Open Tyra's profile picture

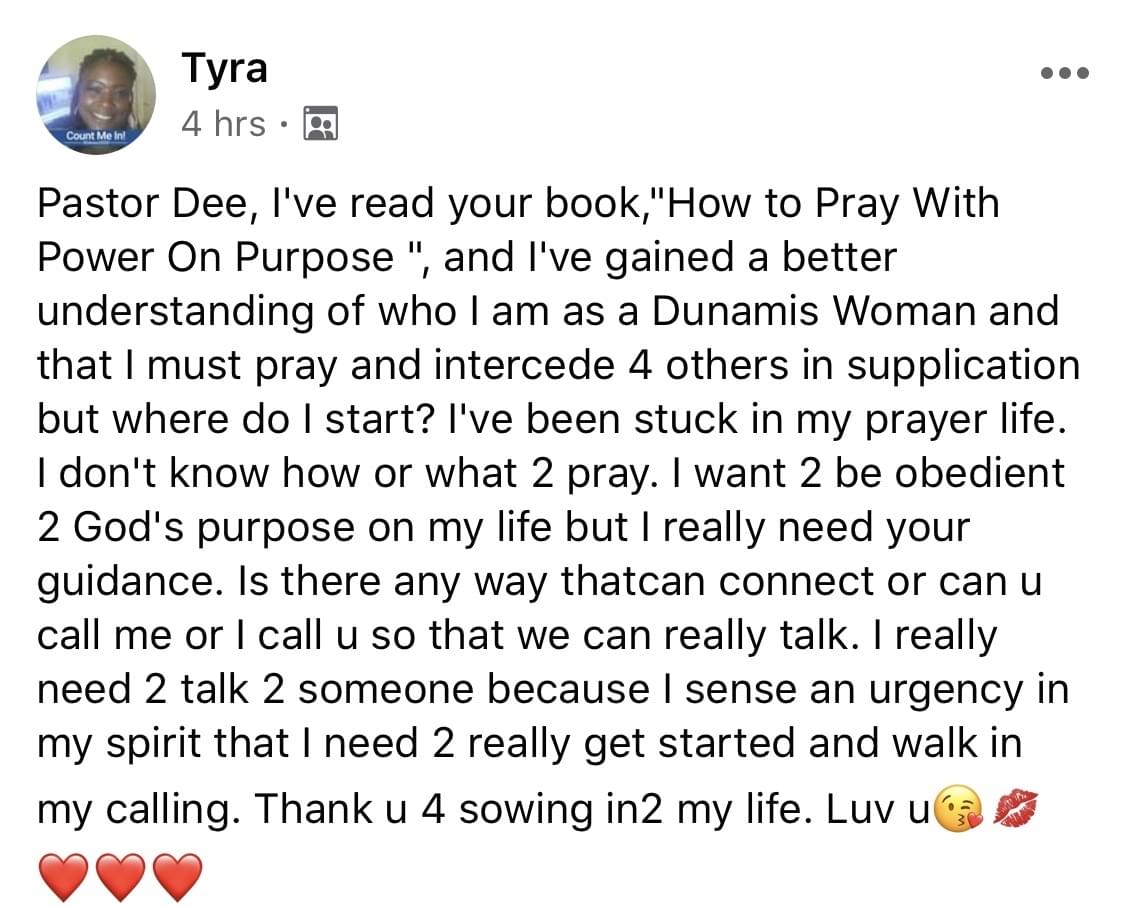[96, 96]
